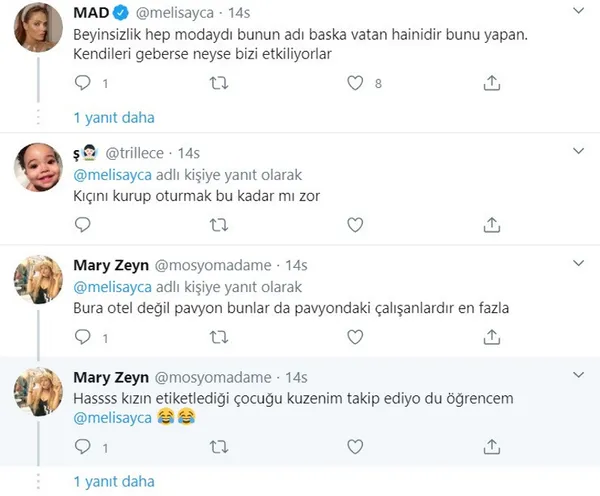Share Mary Zeyn's "Hassss kızın" tweet
Image resolution: width=600 pixels, height=496 pixels.
[490, 441]
